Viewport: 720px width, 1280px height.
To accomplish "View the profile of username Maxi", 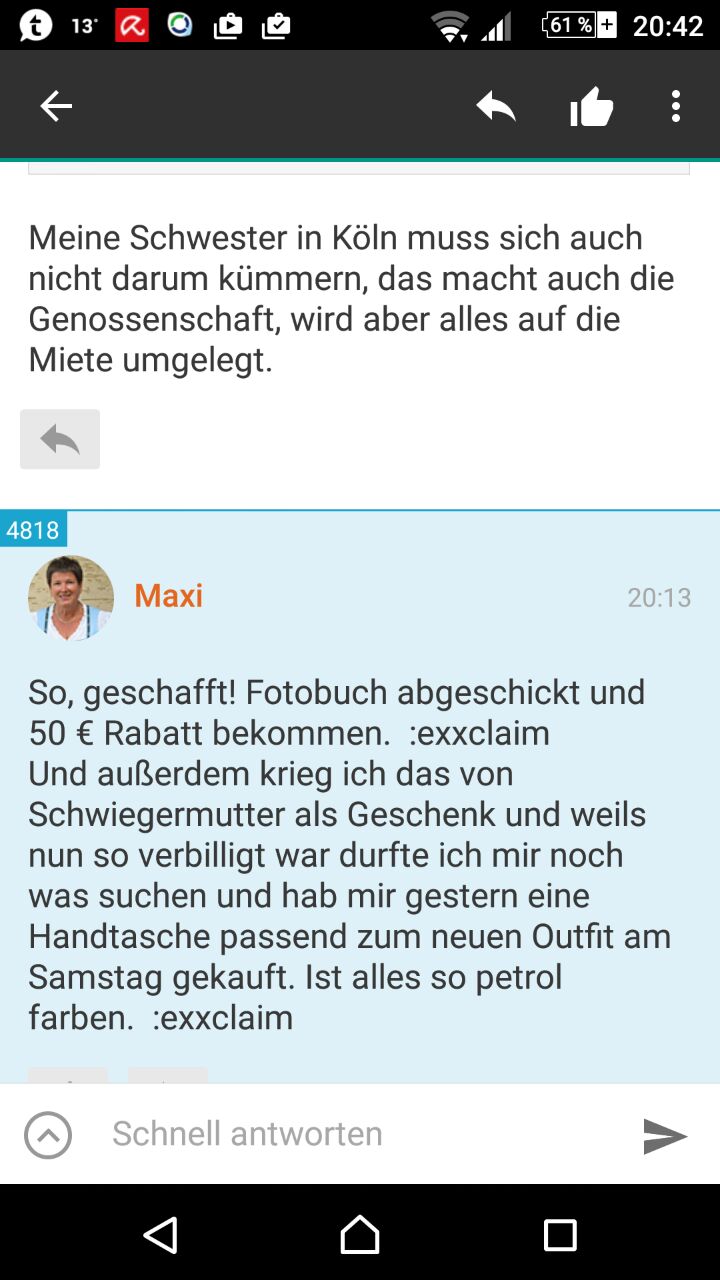I will click(169, 596).
